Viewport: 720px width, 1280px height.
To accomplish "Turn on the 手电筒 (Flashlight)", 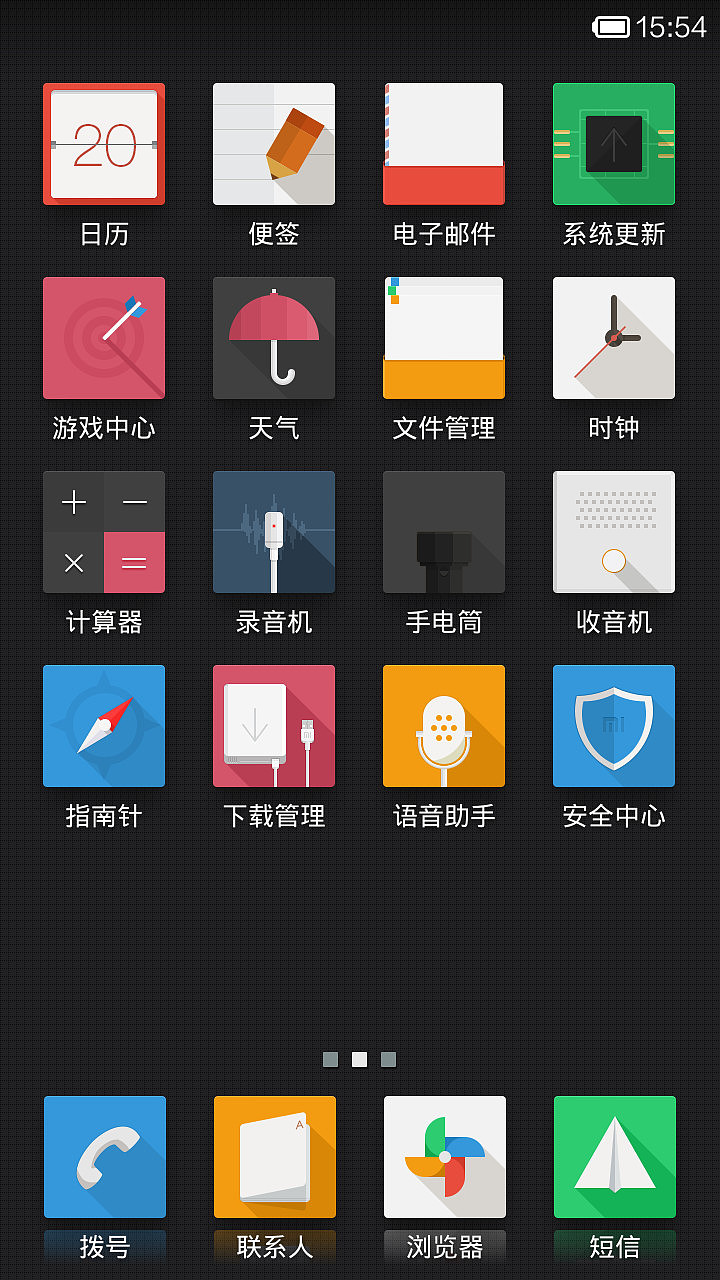I will click(x=444, y=532).
